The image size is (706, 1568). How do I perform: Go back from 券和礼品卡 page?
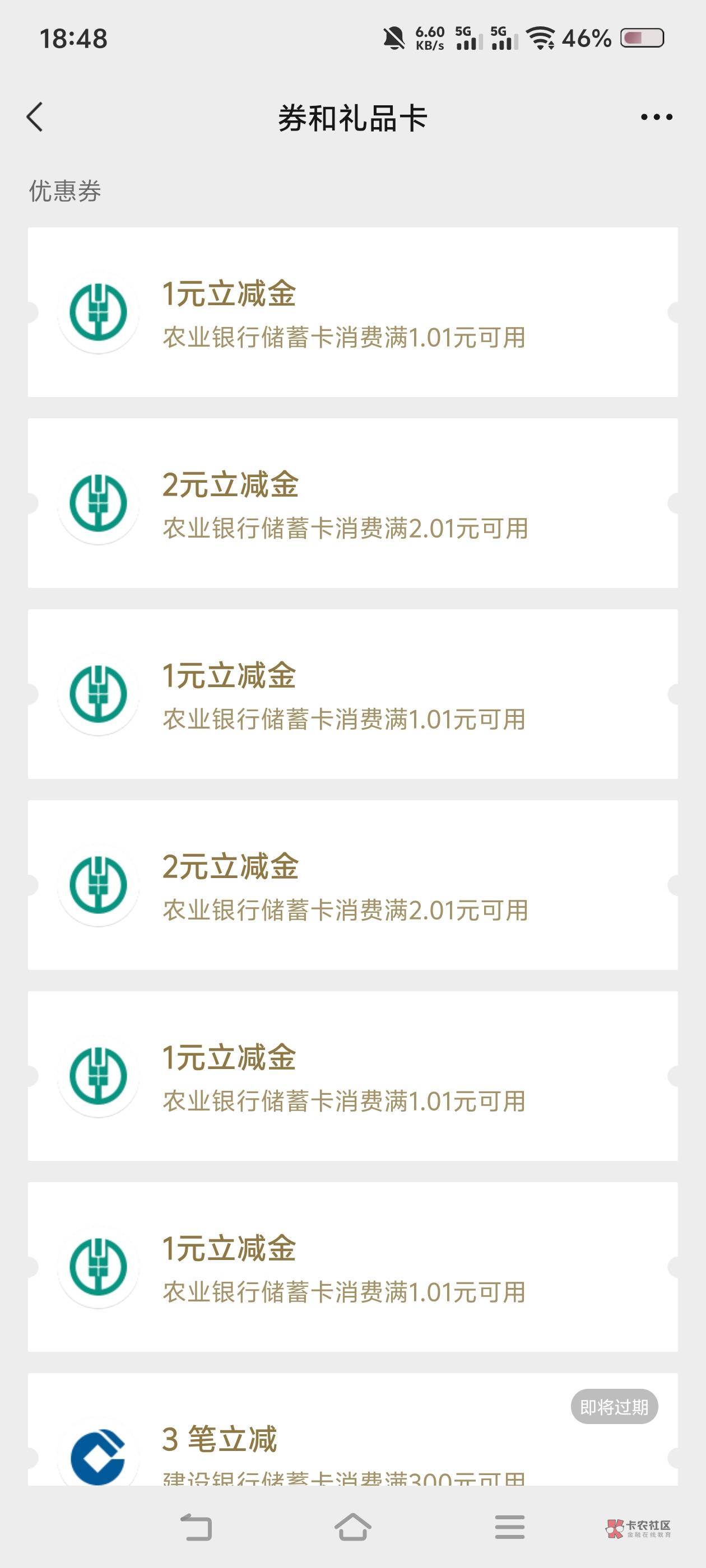35,117
